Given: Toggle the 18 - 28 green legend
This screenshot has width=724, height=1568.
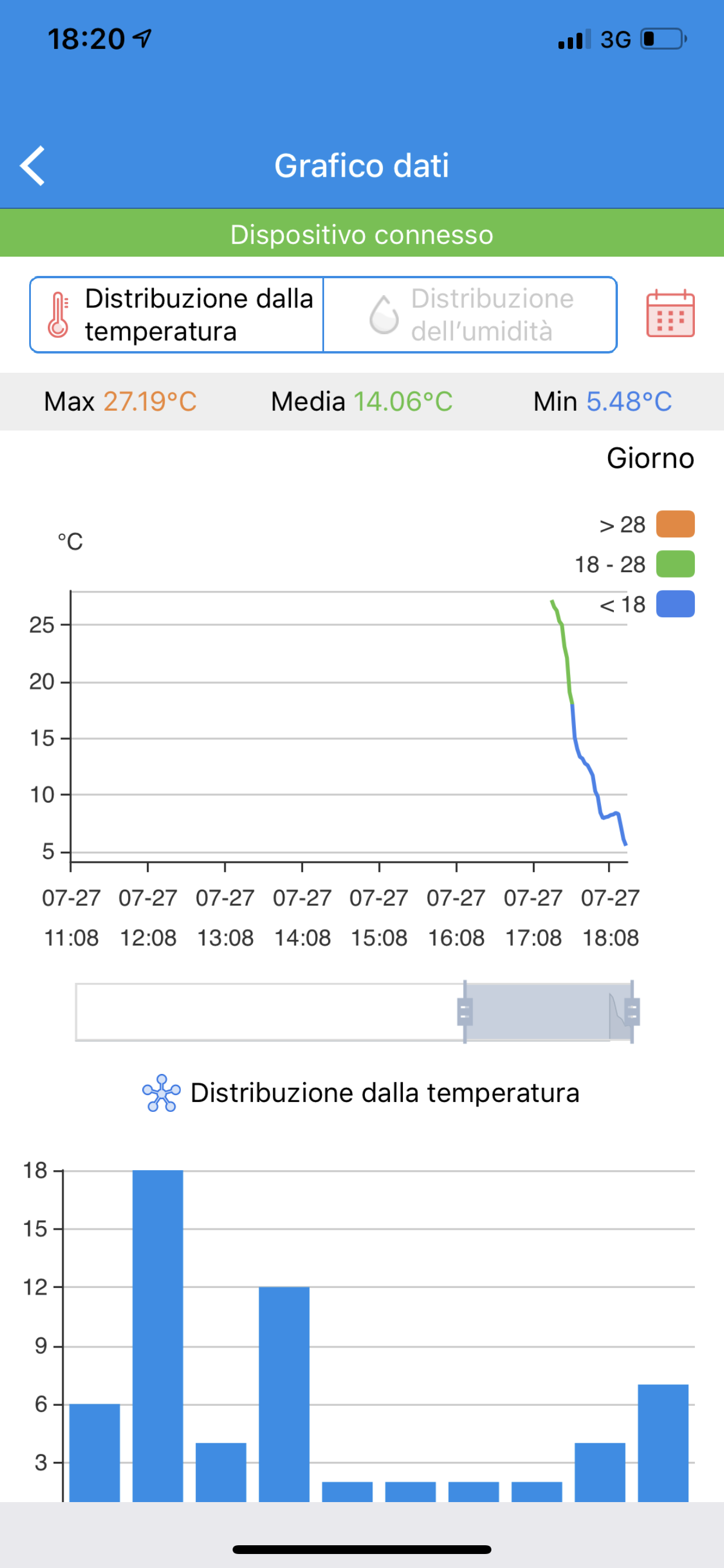Looking at the screenshot, I should click(x=674, y=564).
